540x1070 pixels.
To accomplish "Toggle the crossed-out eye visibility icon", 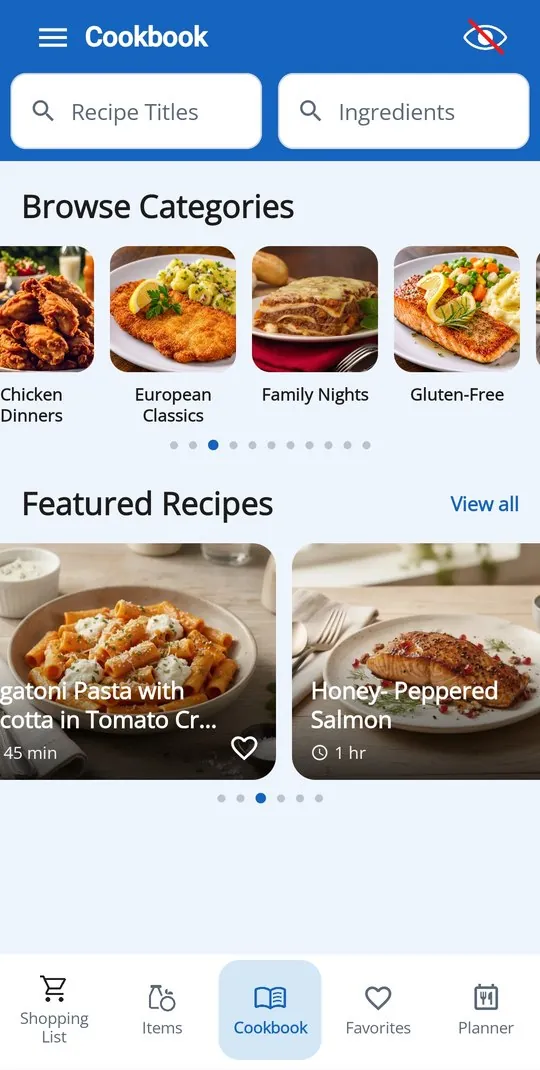I will (x=485, y=37).
